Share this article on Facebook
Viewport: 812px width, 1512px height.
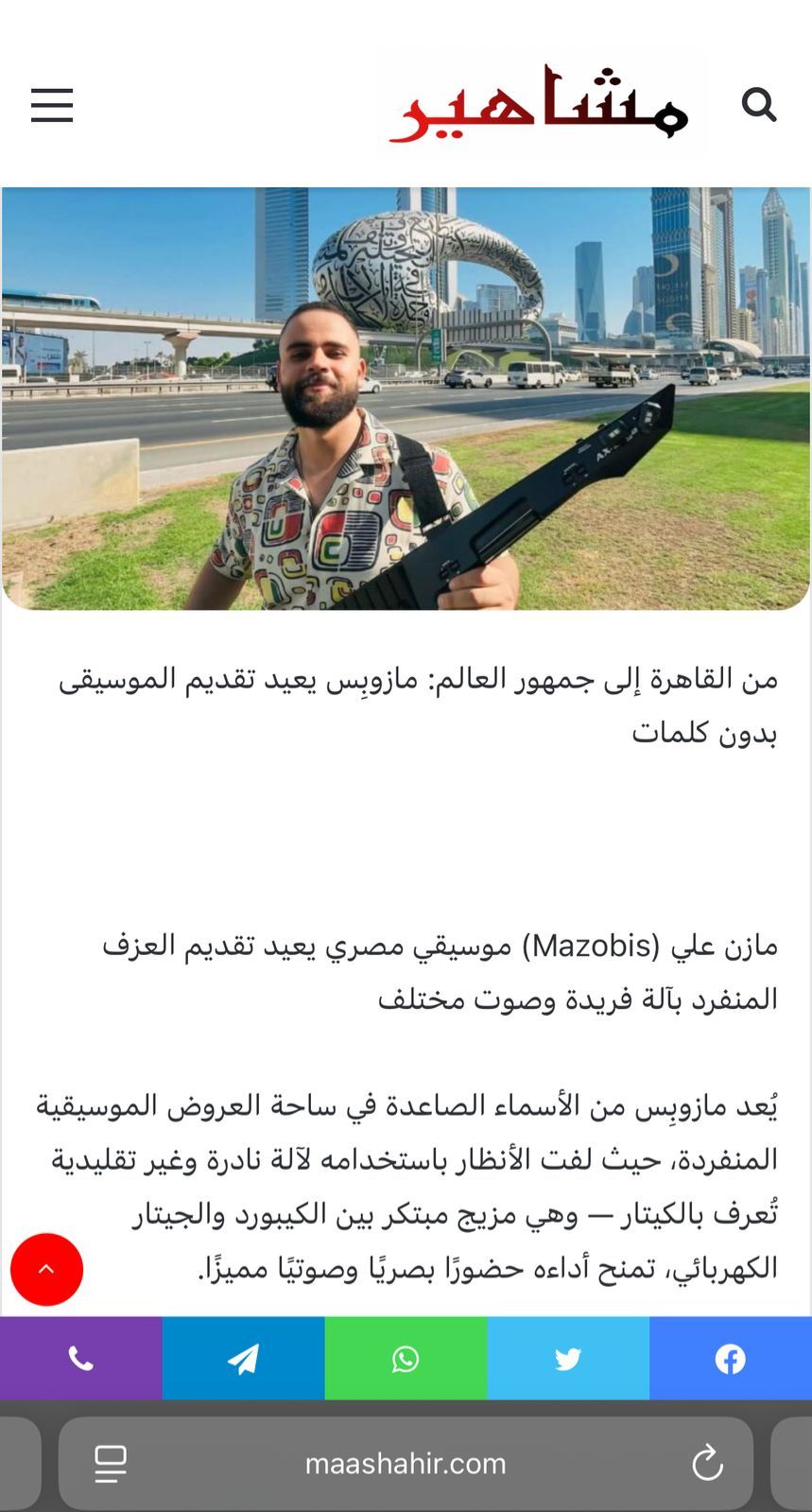click(730, 1359)
